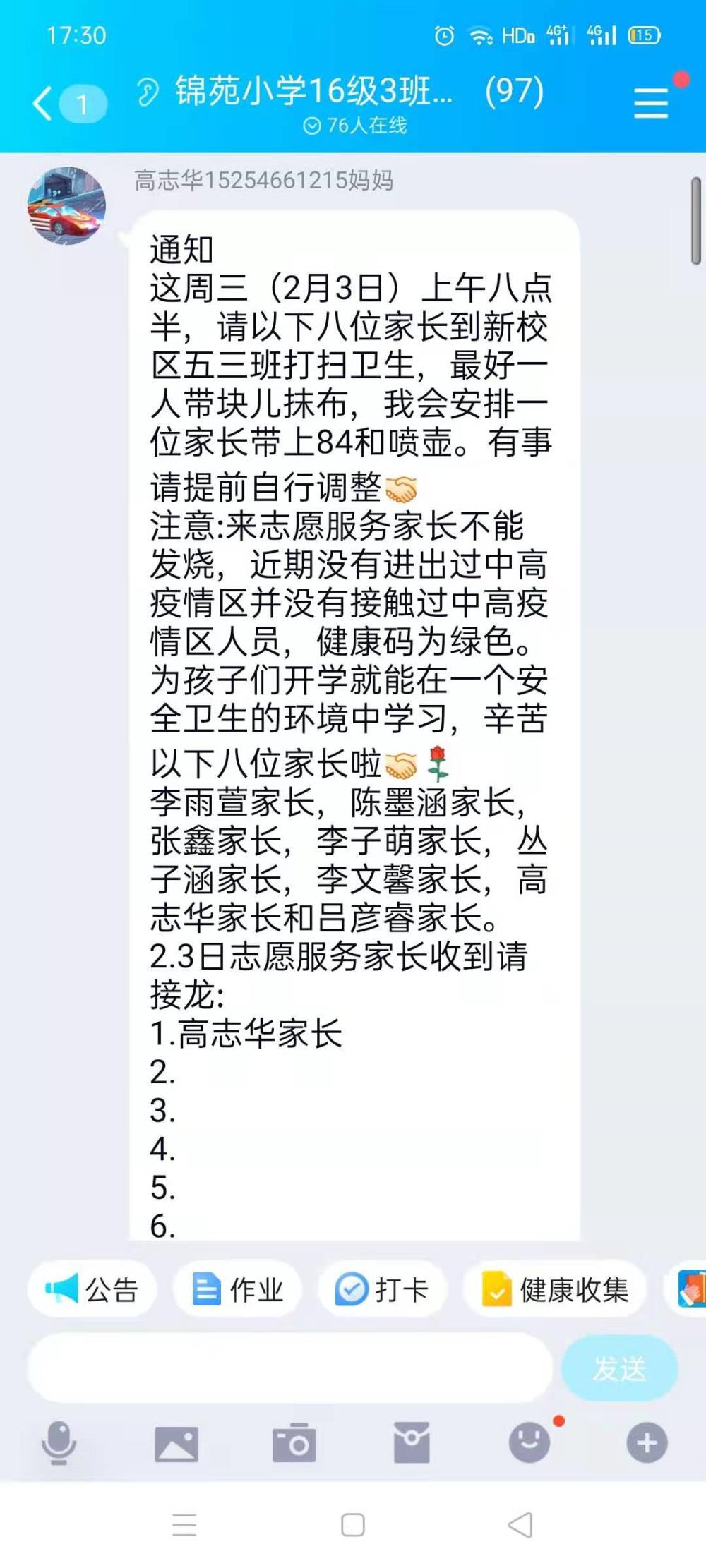
Task: Record a voice message with the microphone
Action: coord(59,1443)
